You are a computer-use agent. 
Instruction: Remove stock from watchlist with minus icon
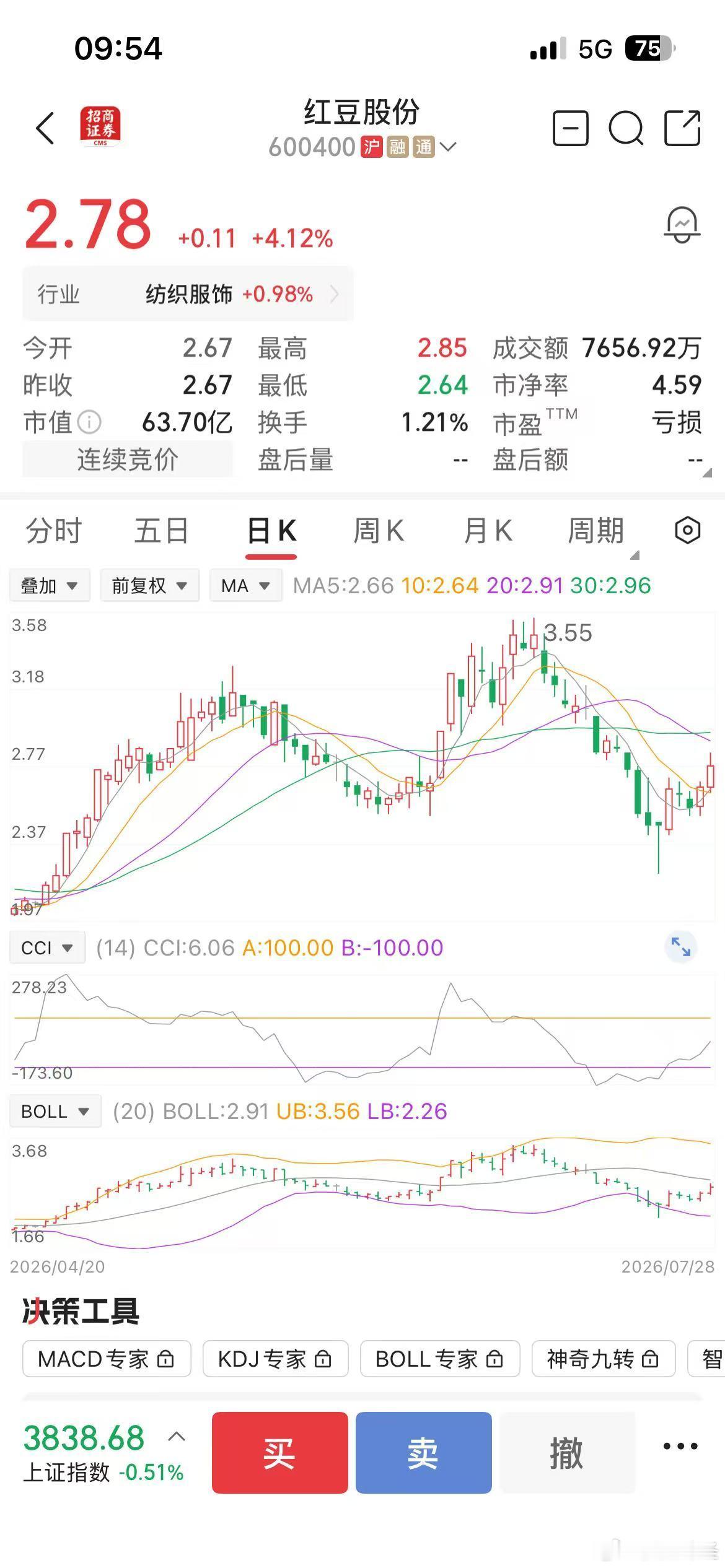570,128
